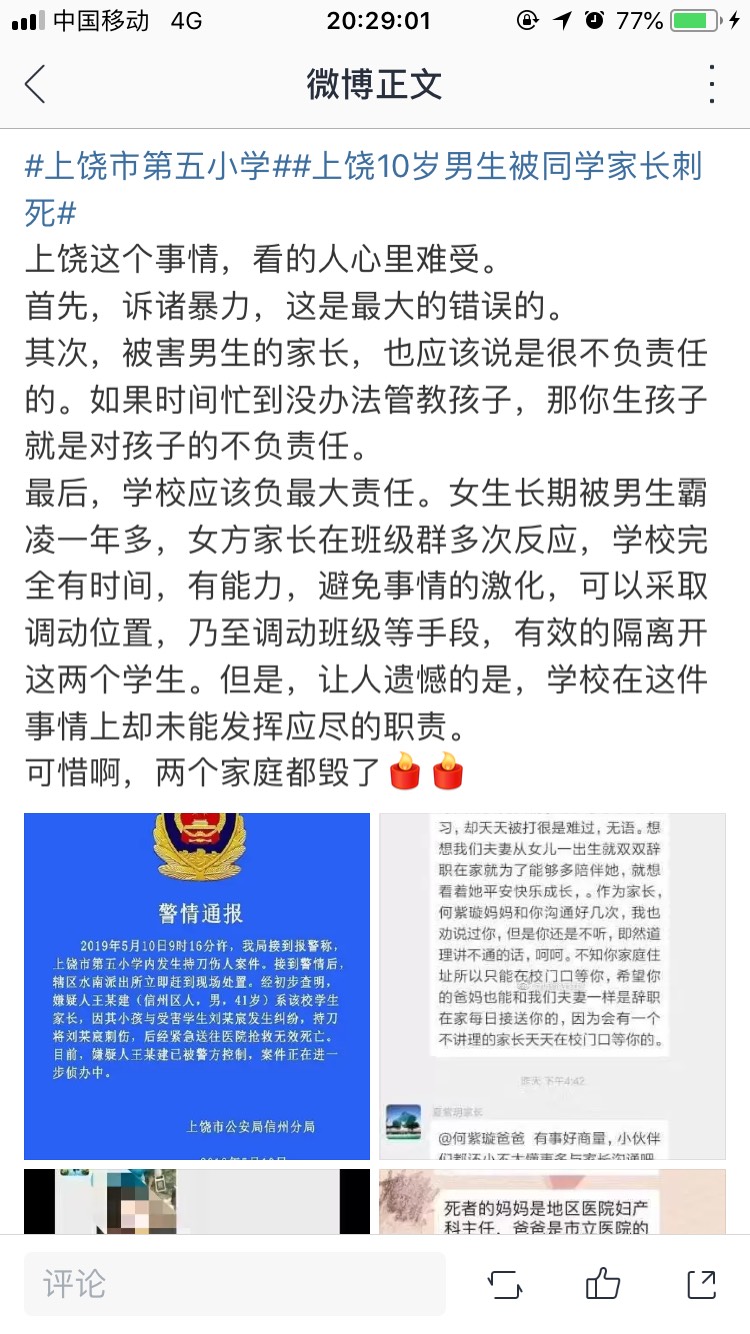
Task: Open the image mentioning 死者的妈妈
Action: (x=552, y=1201)
